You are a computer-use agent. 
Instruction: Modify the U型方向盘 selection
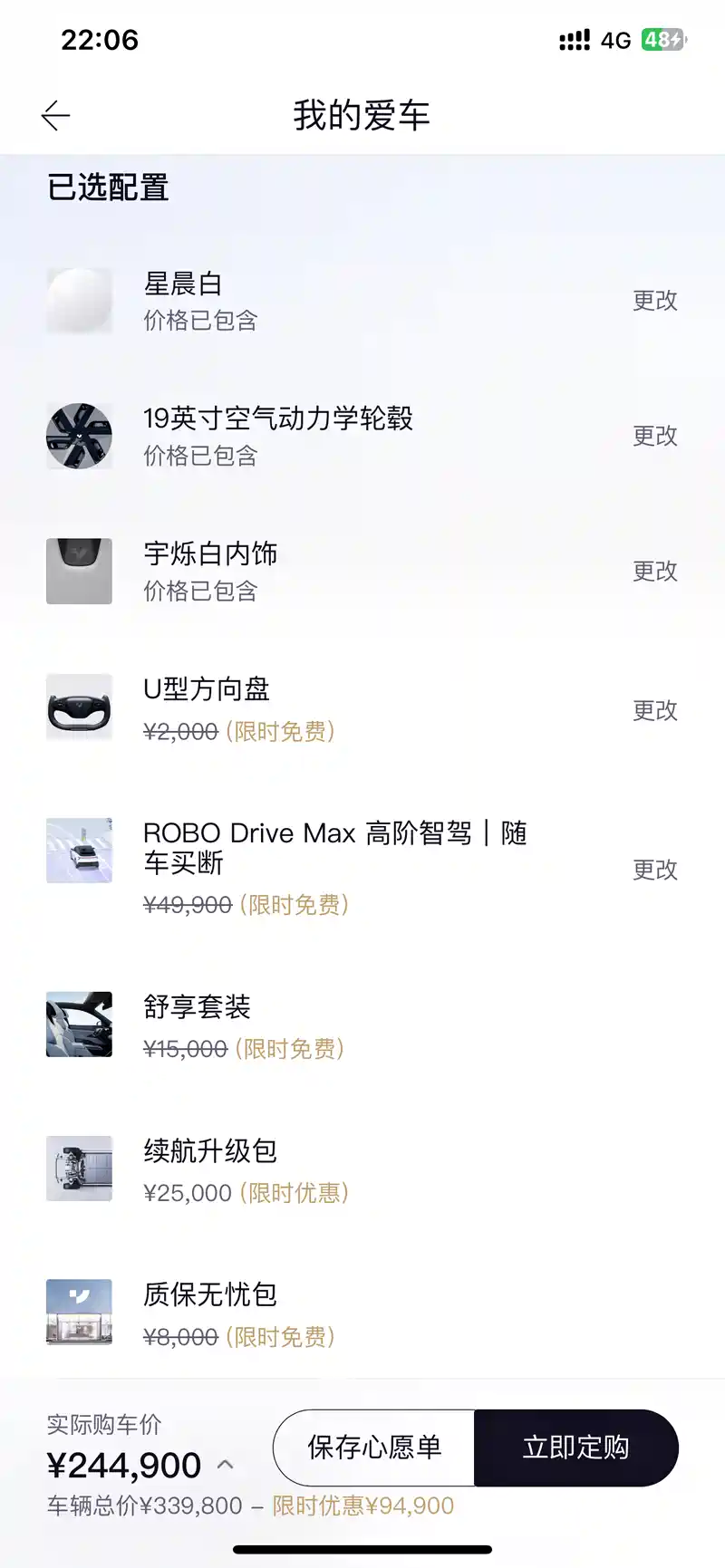654,710
